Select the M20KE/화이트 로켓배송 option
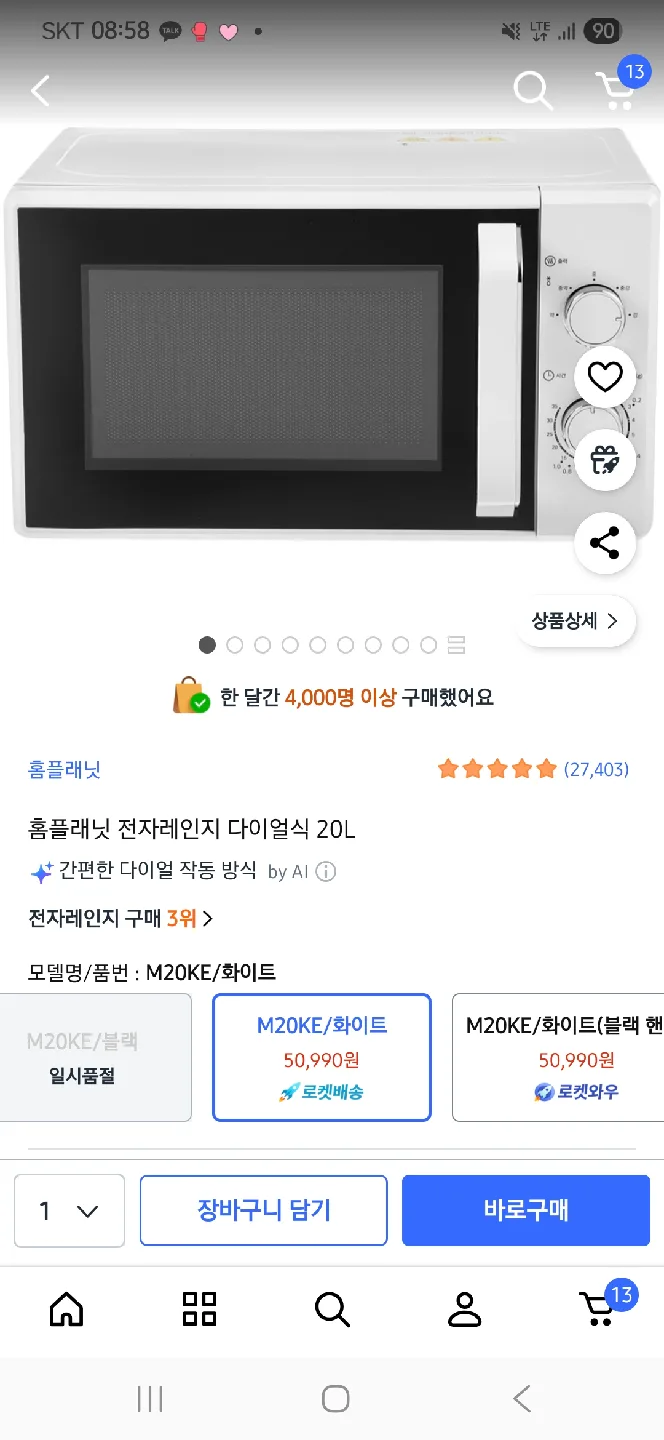This screenshot has width=664, height=1440. pos(321,1057)
